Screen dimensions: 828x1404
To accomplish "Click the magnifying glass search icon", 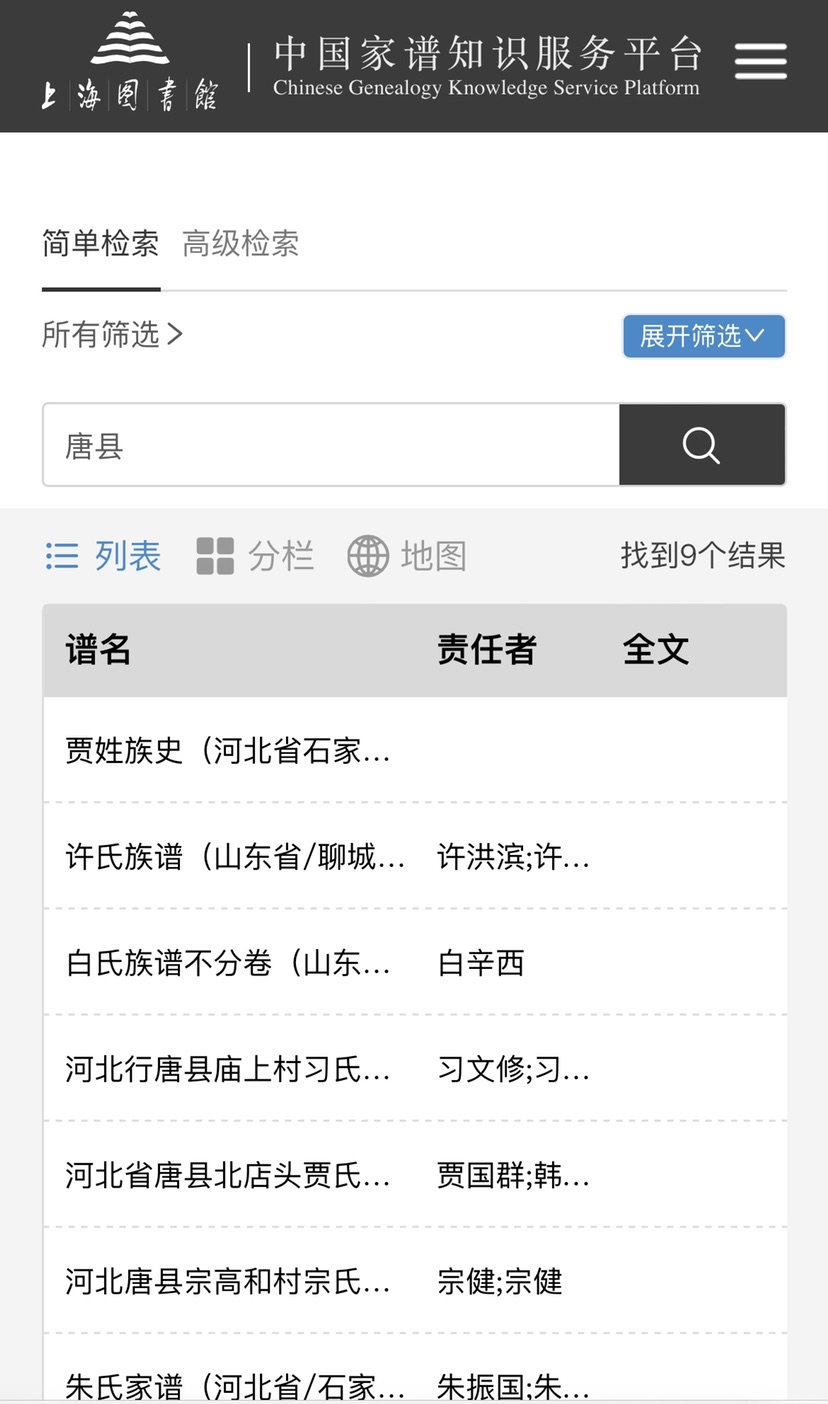I will [x=701, y=445].
